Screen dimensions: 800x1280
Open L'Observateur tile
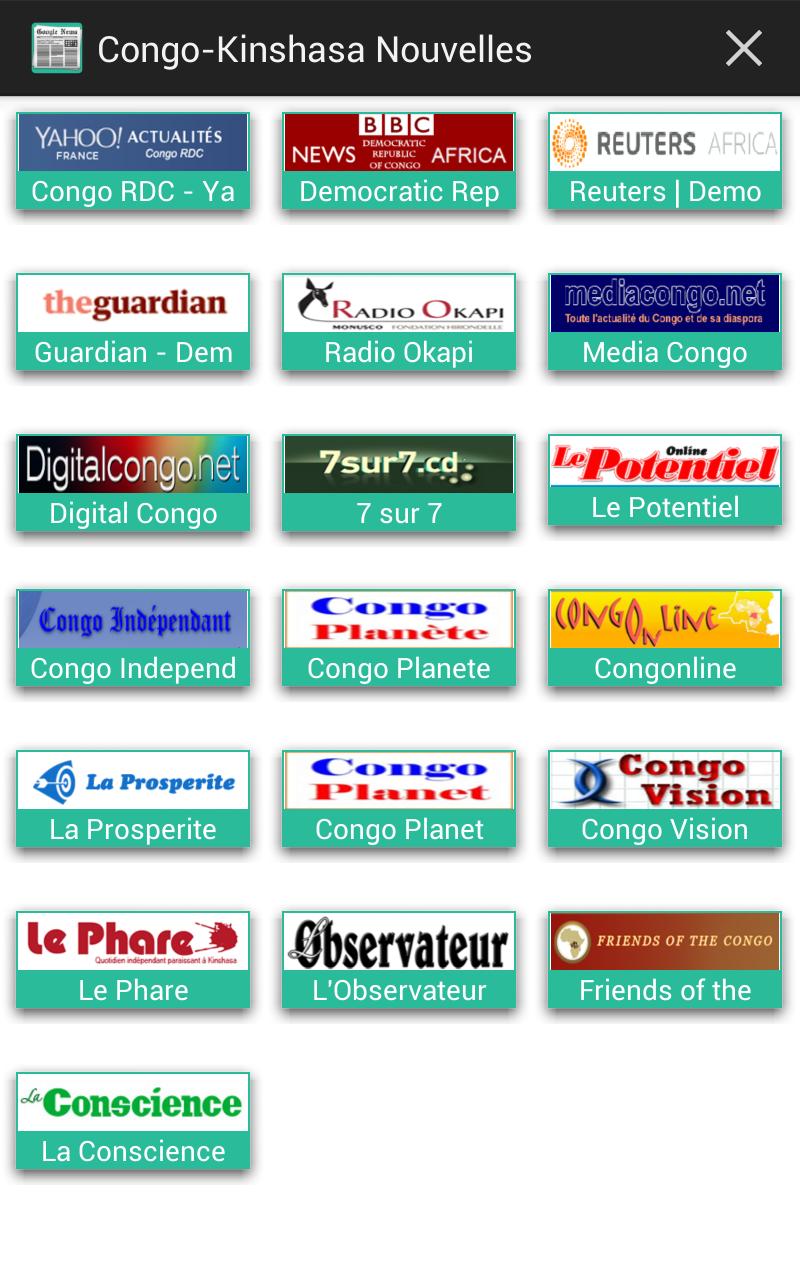pyautogui.click(x=399, y=960)
